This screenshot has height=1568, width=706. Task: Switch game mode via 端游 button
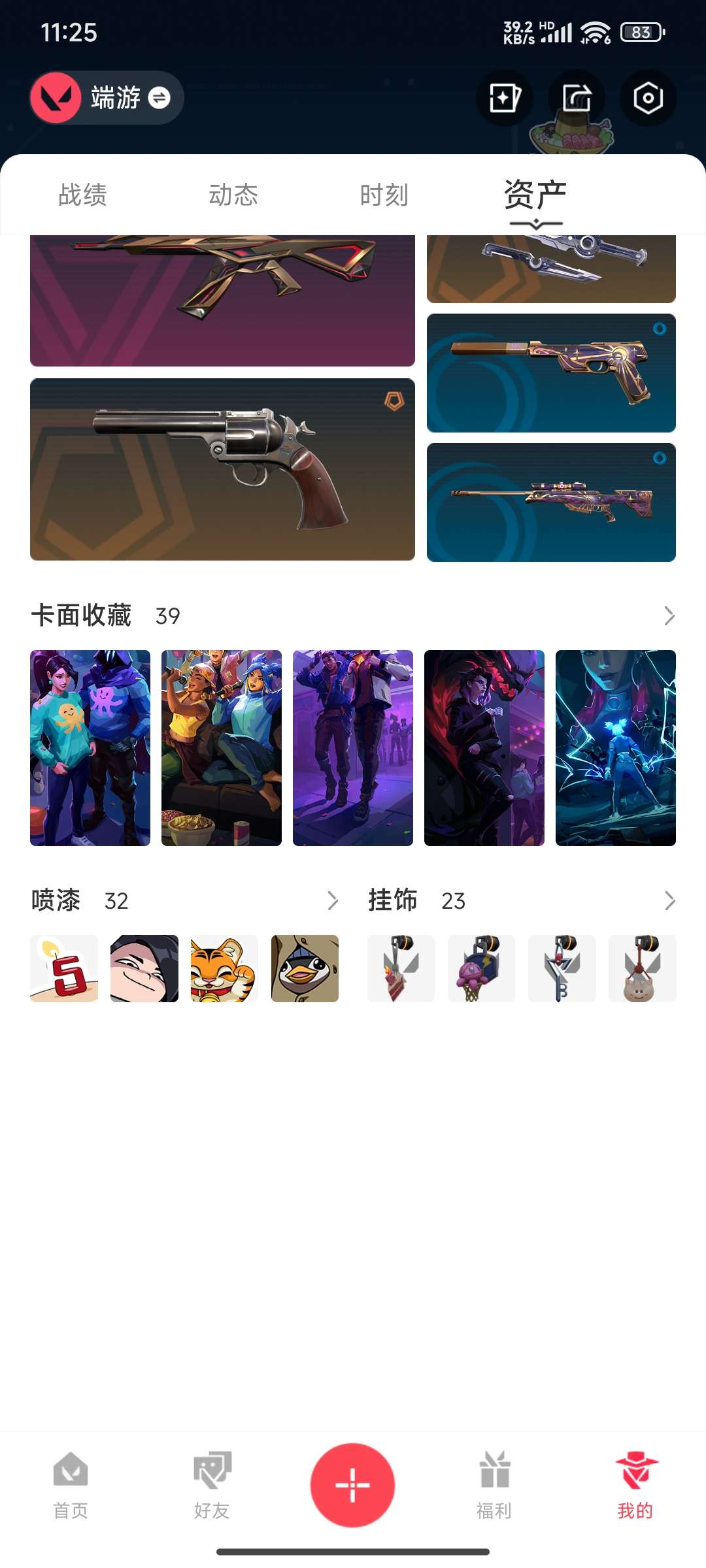pos(107,98)
